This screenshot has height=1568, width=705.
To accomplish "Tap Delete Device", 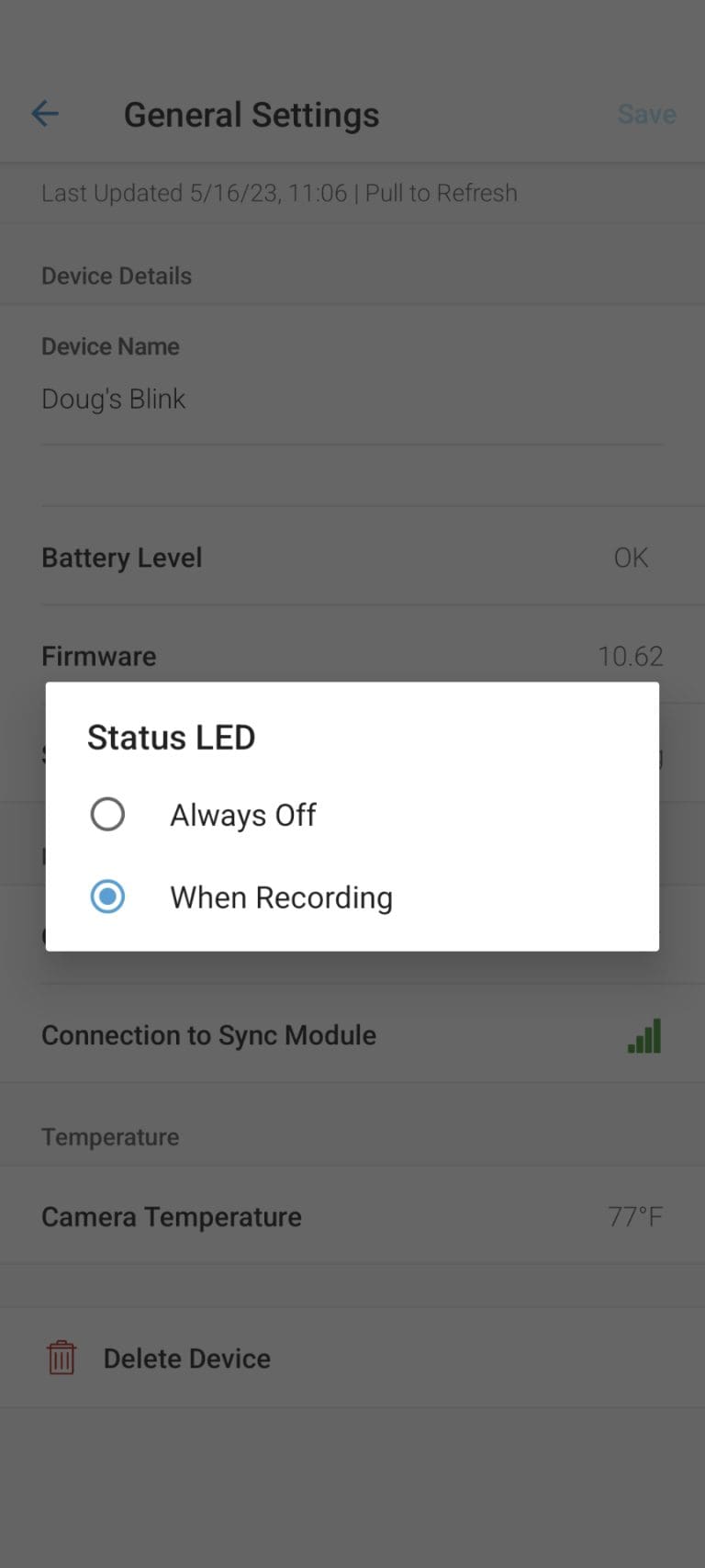I will pos(186,1358).
